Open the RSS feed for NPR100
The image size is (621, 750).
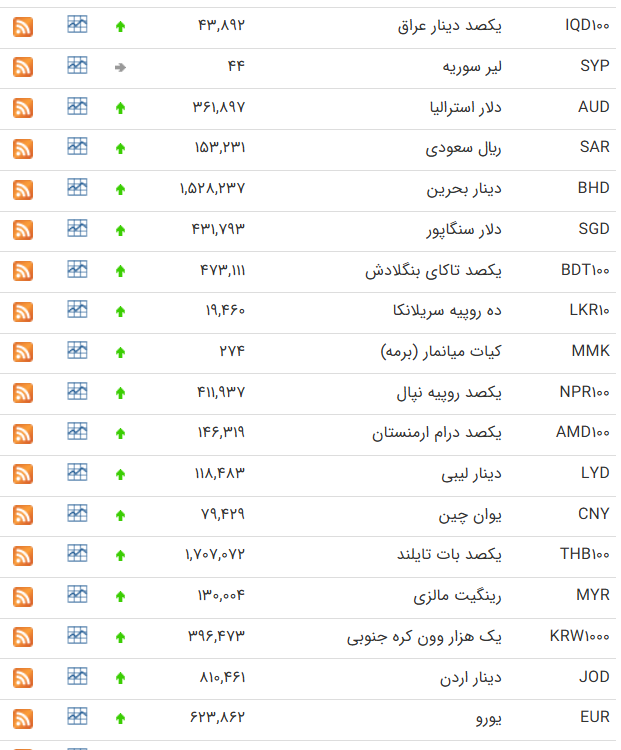[x=23, y=393]
